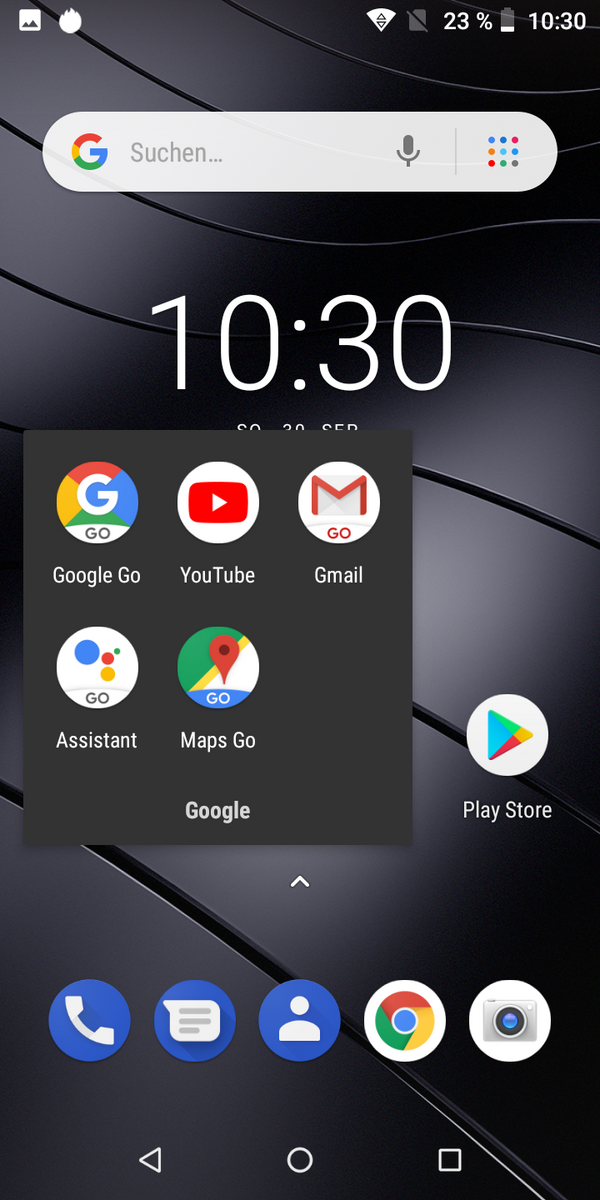600x1200 pixels.
Task: Start voice search with the microphone
Action: [407, 152]
